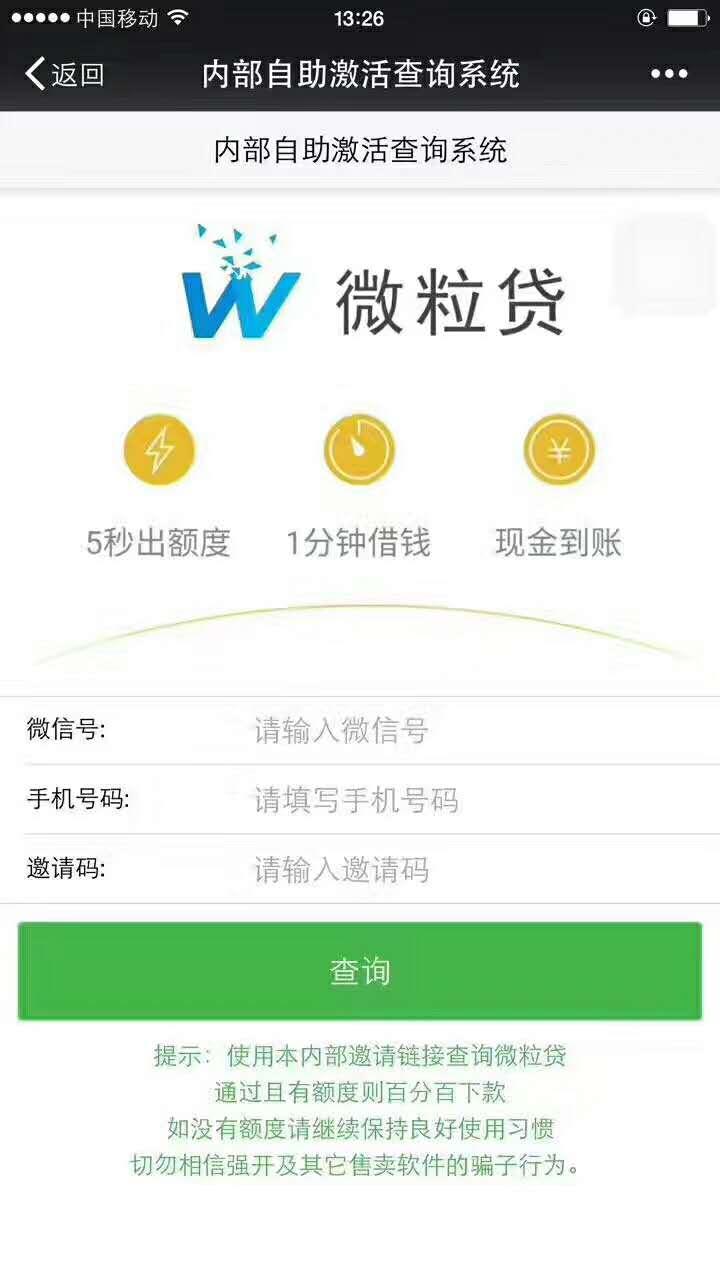
Task: Focus the 手机号码 text field
Action: point(450,800)
